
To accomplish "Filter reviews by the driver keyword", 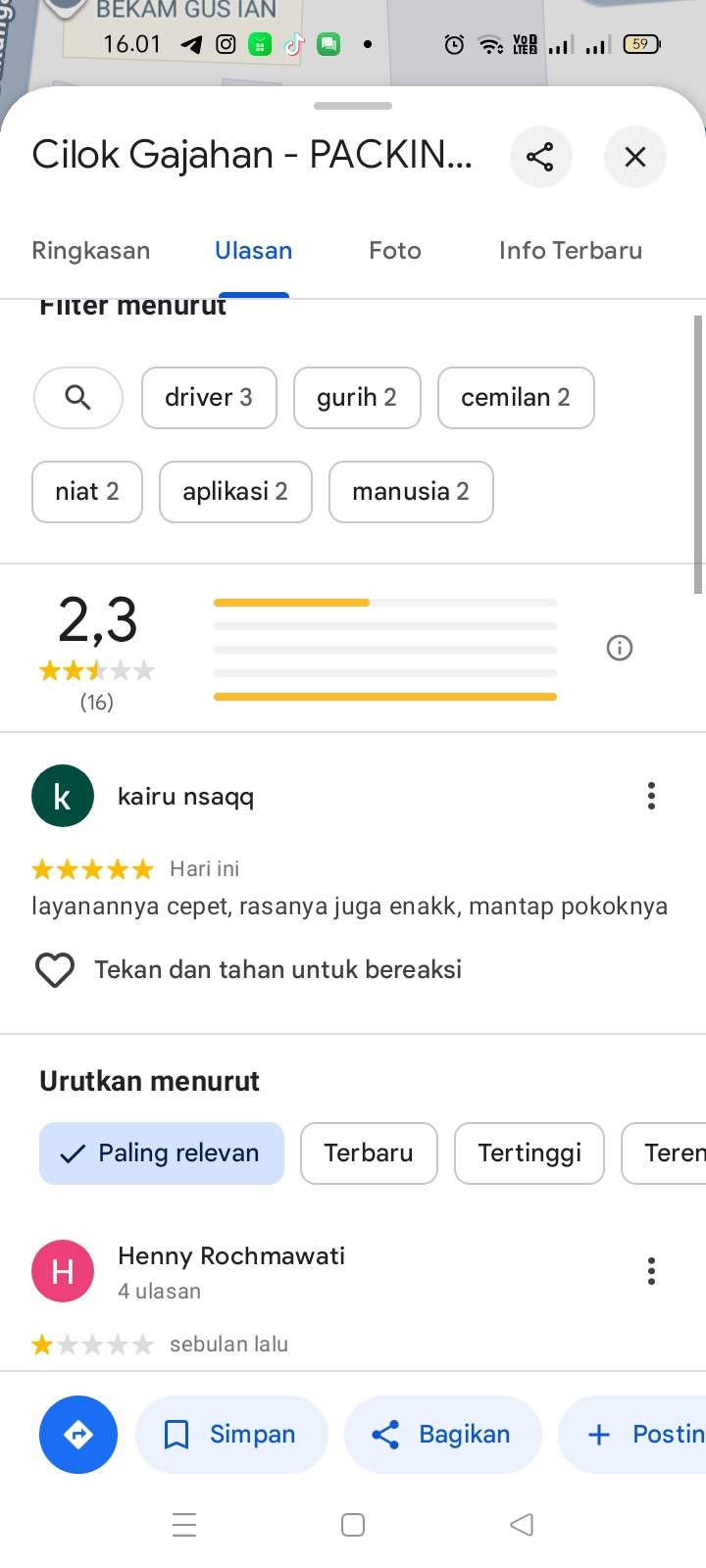I will coord(209,398).
